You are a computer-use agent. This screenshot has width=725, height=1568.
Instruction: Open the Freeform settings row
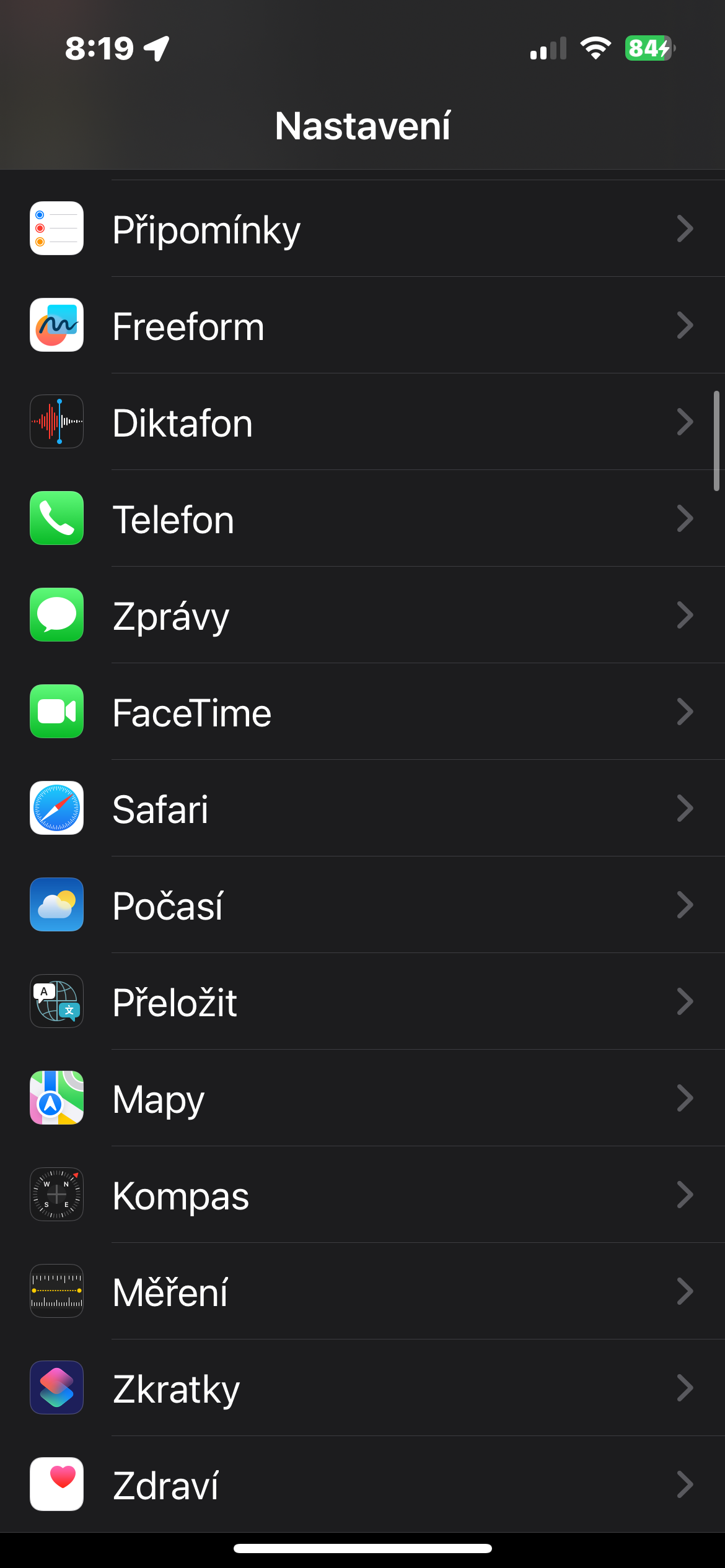362,326
